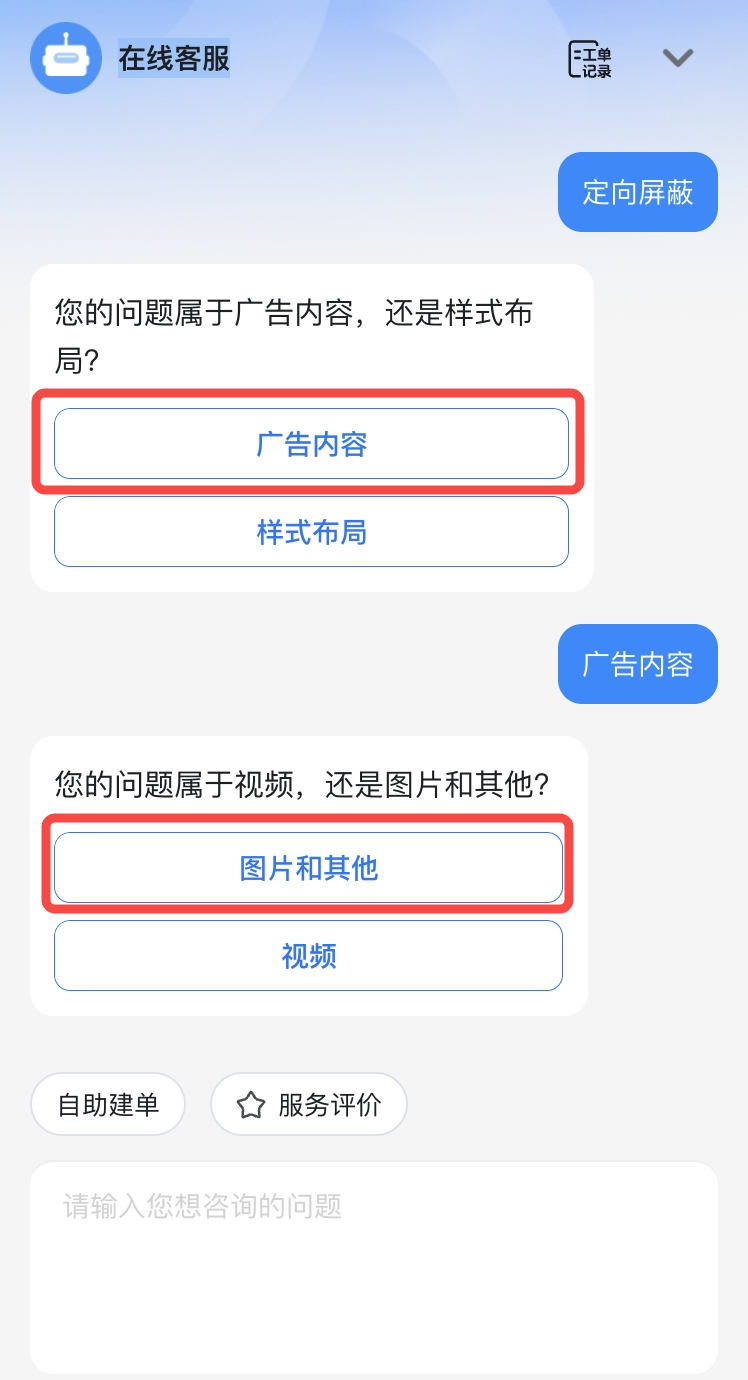Collapse the chat with the down chevron
The height and width of the screenshot is (1380, 748).
coord(678,58)
